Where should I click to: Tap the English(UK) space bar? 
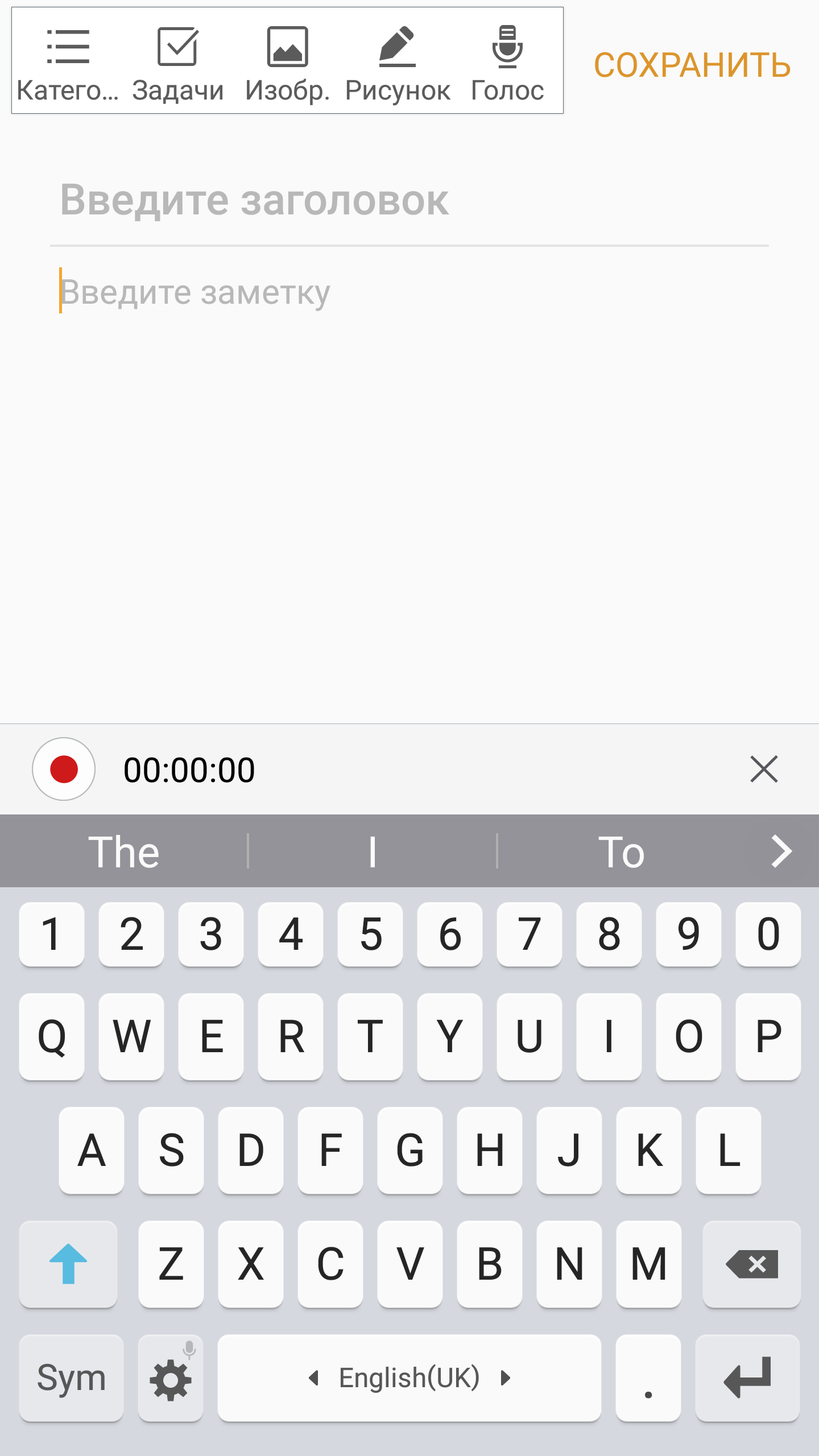[409, 1378]
